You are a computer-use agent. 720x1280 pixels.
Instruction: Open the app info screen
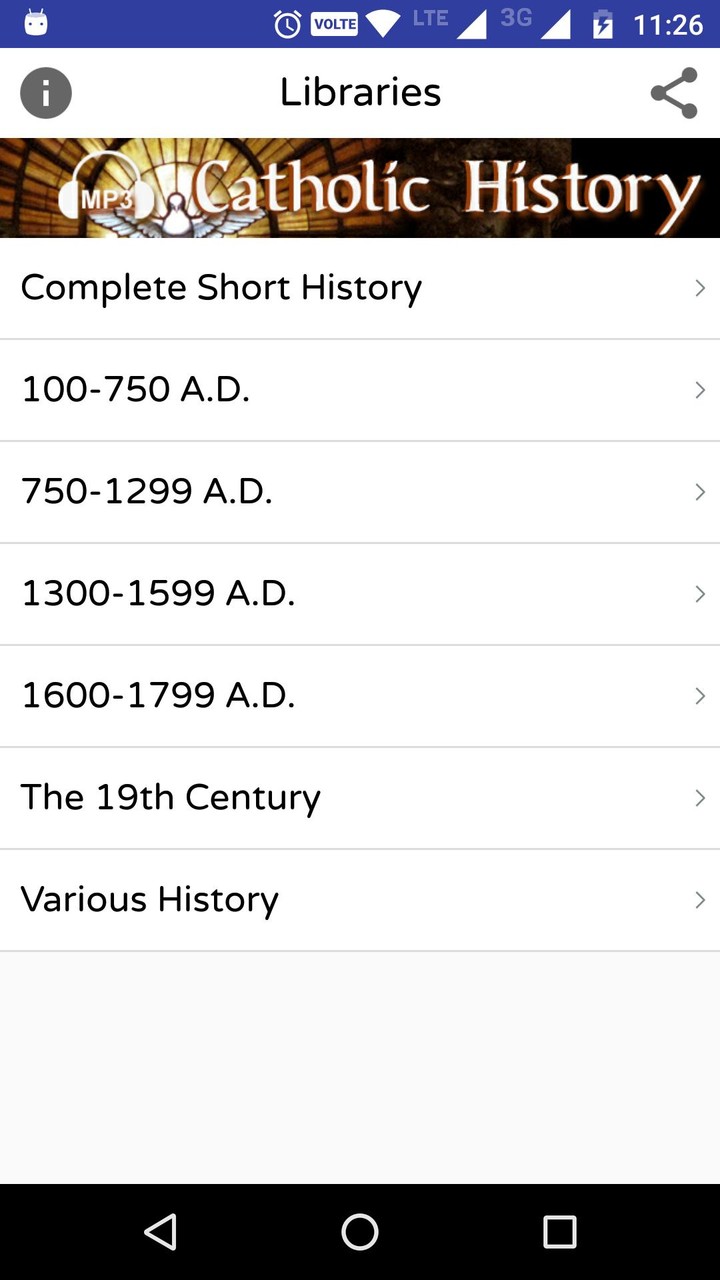point(45,92)
